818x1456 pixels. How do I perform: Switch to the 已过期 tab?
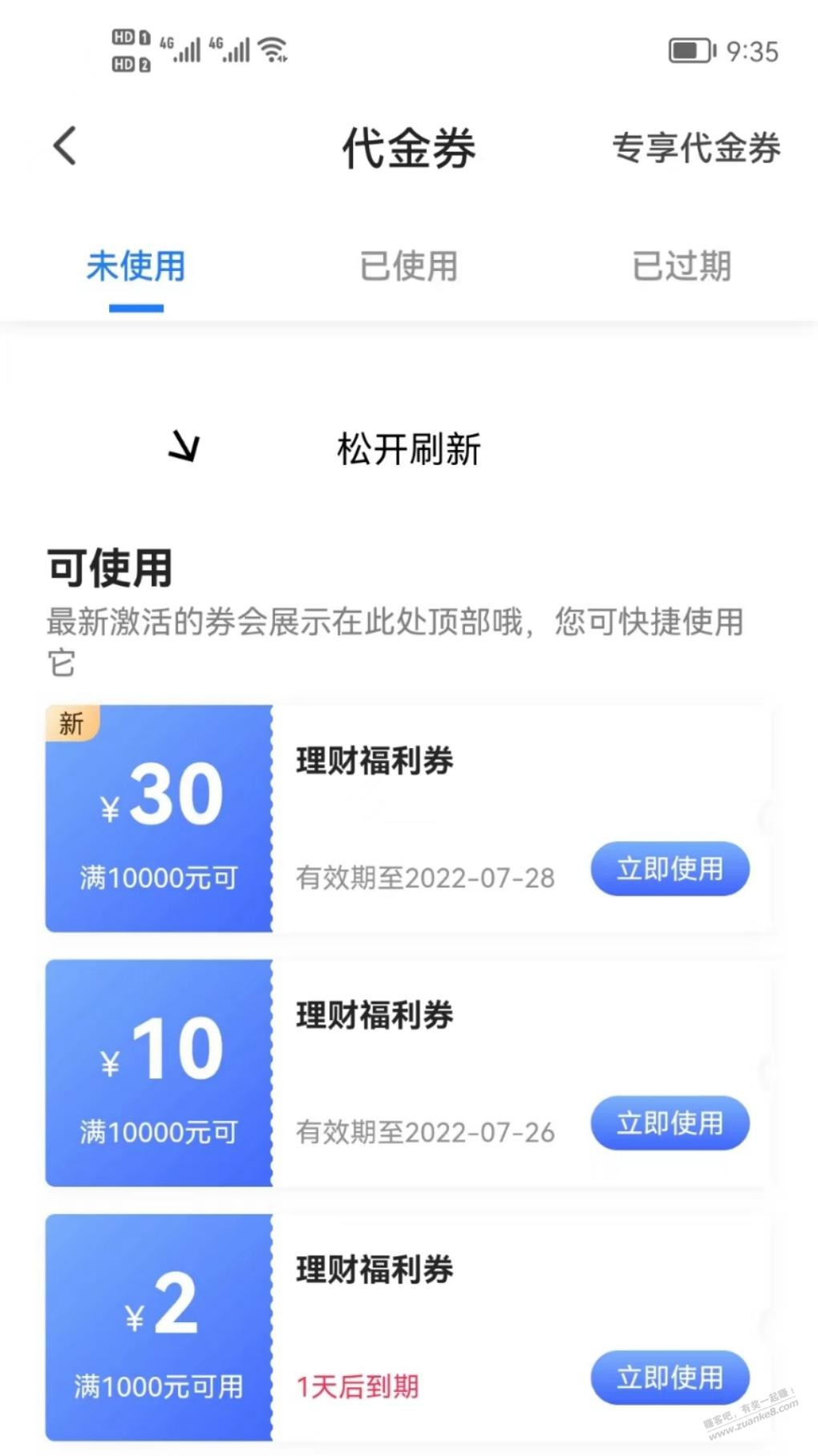coord(682,266)
